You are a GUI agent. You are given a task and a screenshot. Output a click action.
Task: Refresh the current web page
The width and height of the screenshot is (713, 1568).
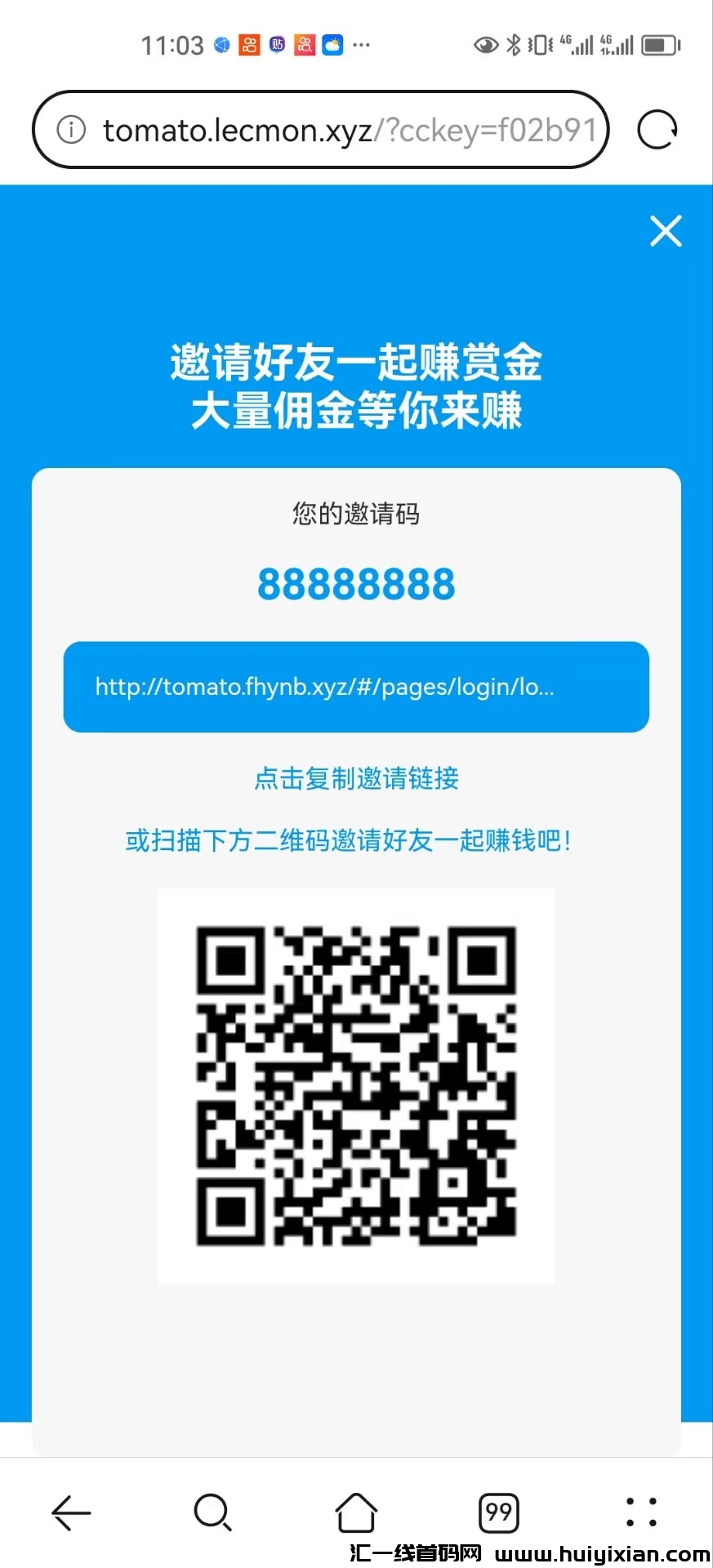658,129
